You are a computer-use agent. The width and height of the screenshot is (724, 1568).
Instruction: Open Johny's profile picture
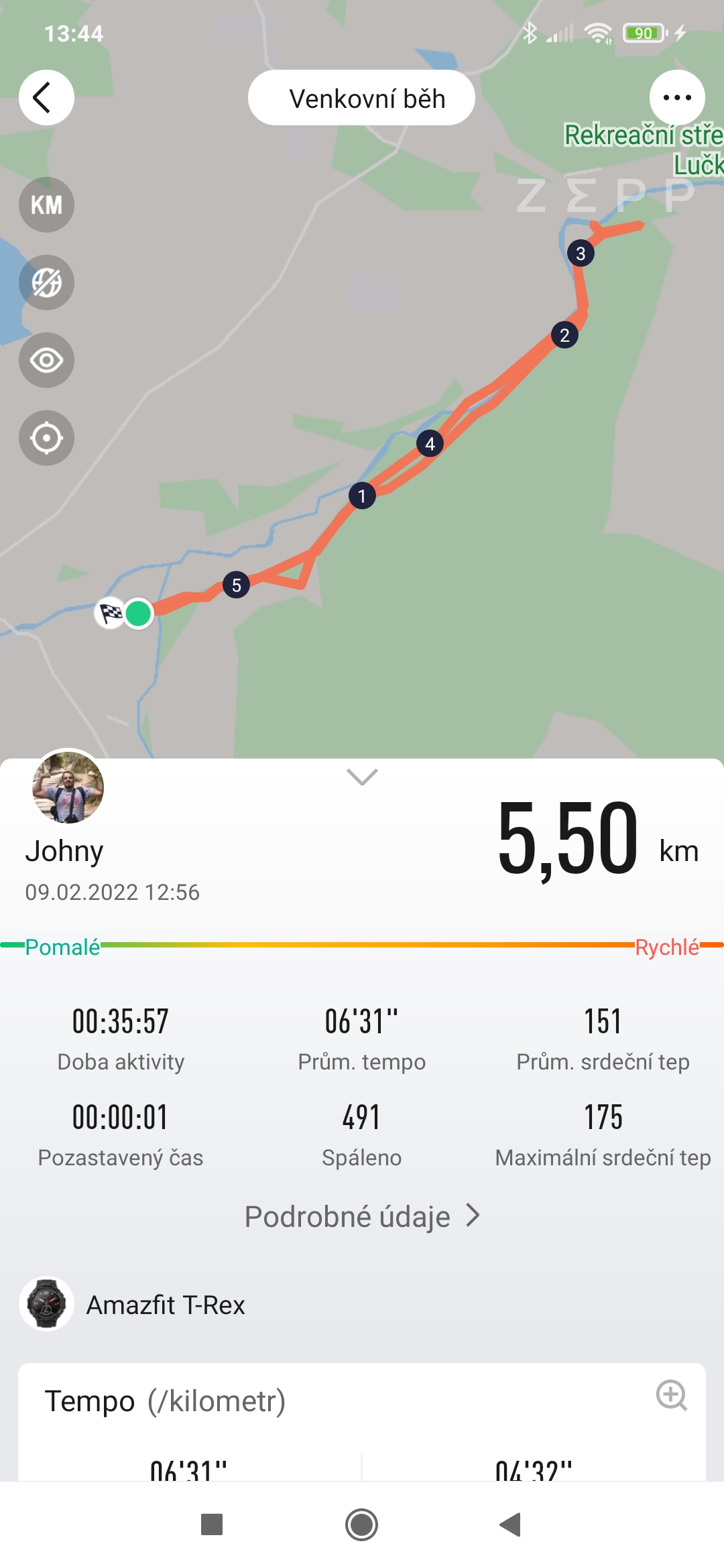click(68, 787)
